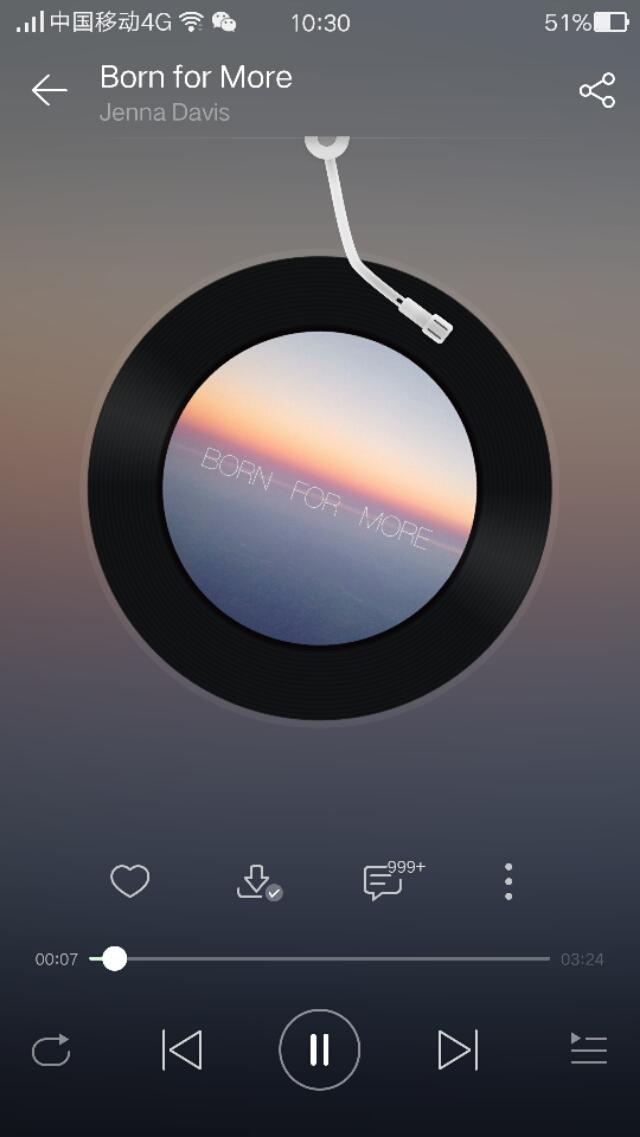
Task: Like this song with the heart icon
Action: [x=130, y=881]
